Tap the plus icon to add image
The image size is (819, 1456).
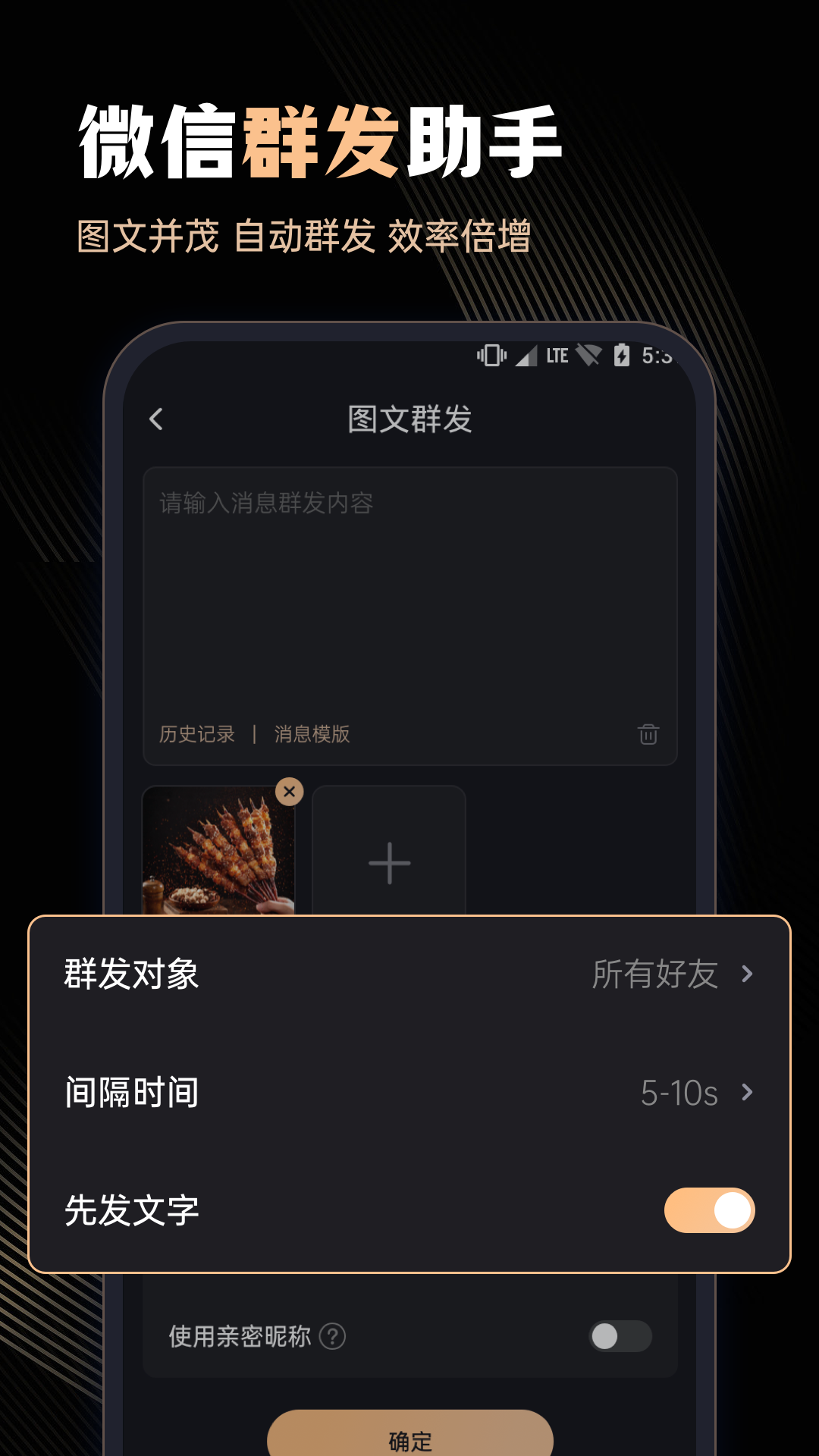pyautogui.click(x=388, y=862)
